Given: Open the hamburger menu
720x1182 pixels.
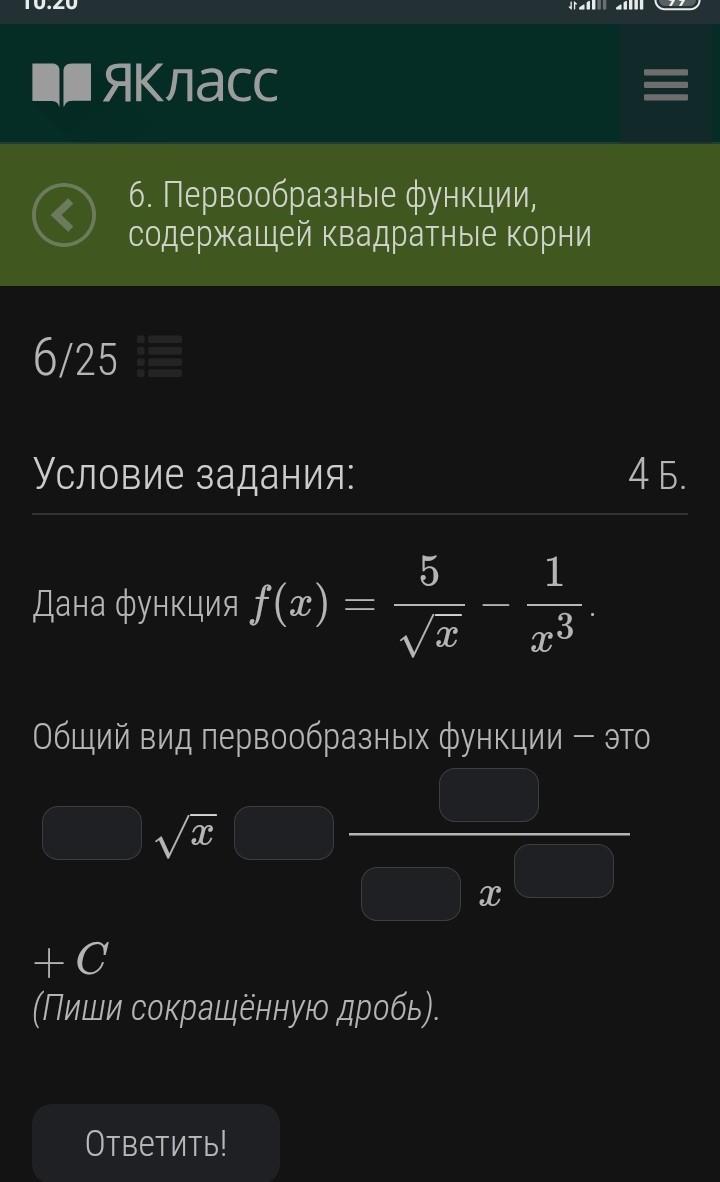Looking at the screenshot, I should click(x=665, y=85).
